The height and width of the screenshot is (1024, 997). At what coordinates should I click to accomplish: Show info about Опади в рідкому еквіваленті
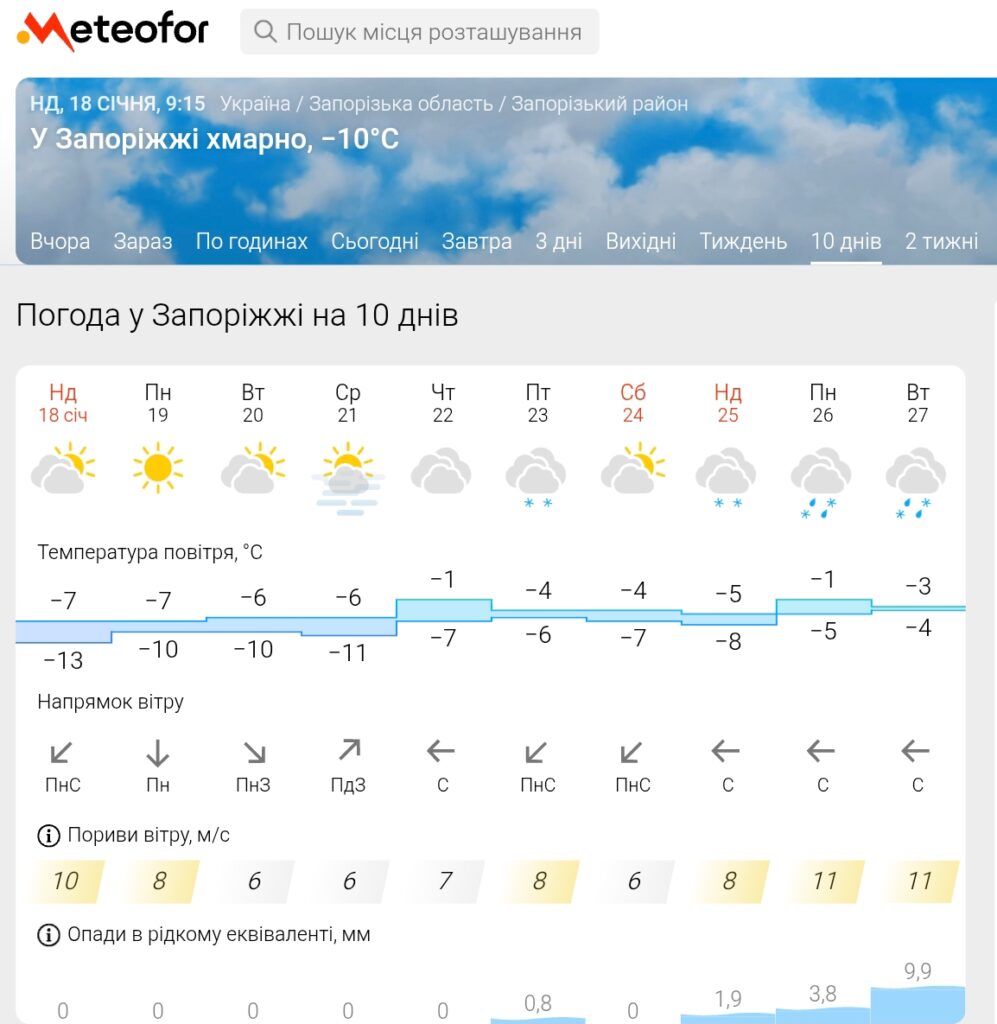(48, 935)
